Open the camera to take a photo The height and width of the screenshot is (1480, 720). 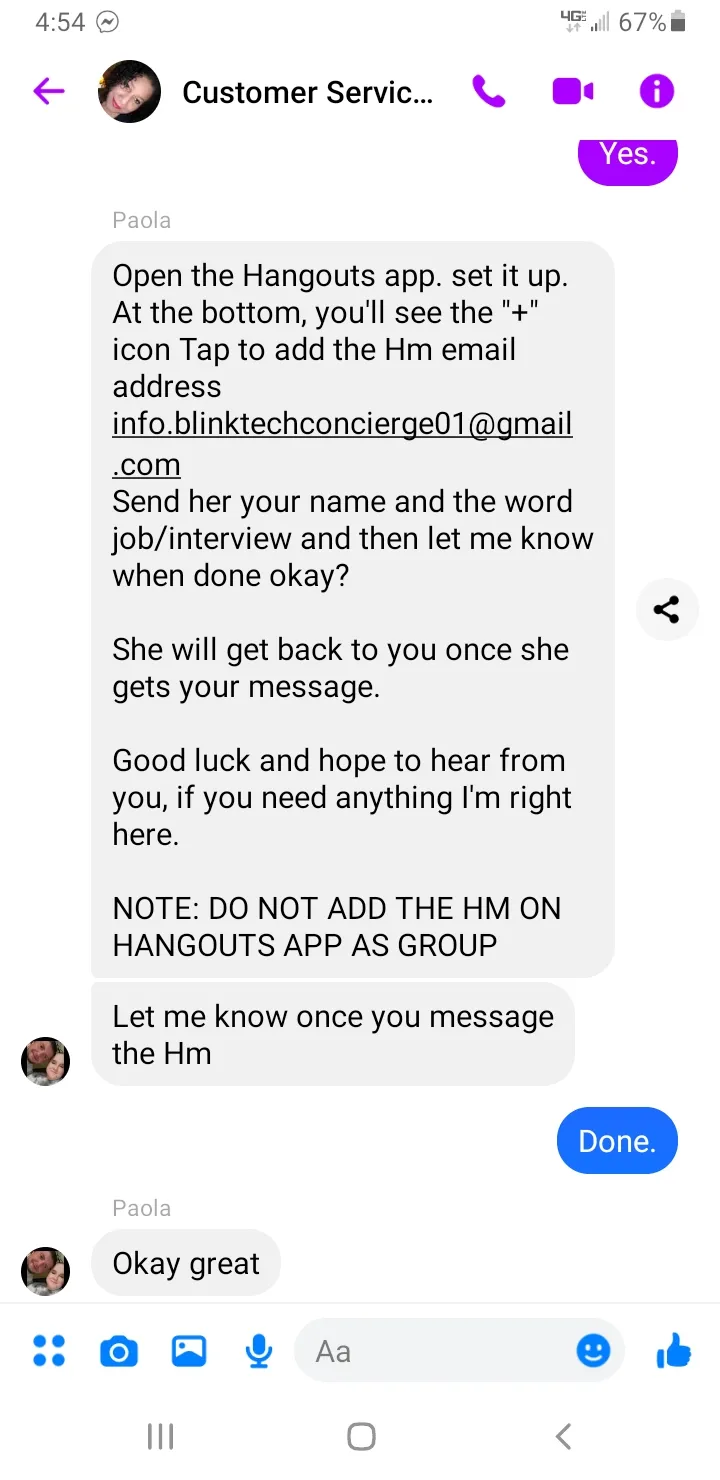point(119,1352)
